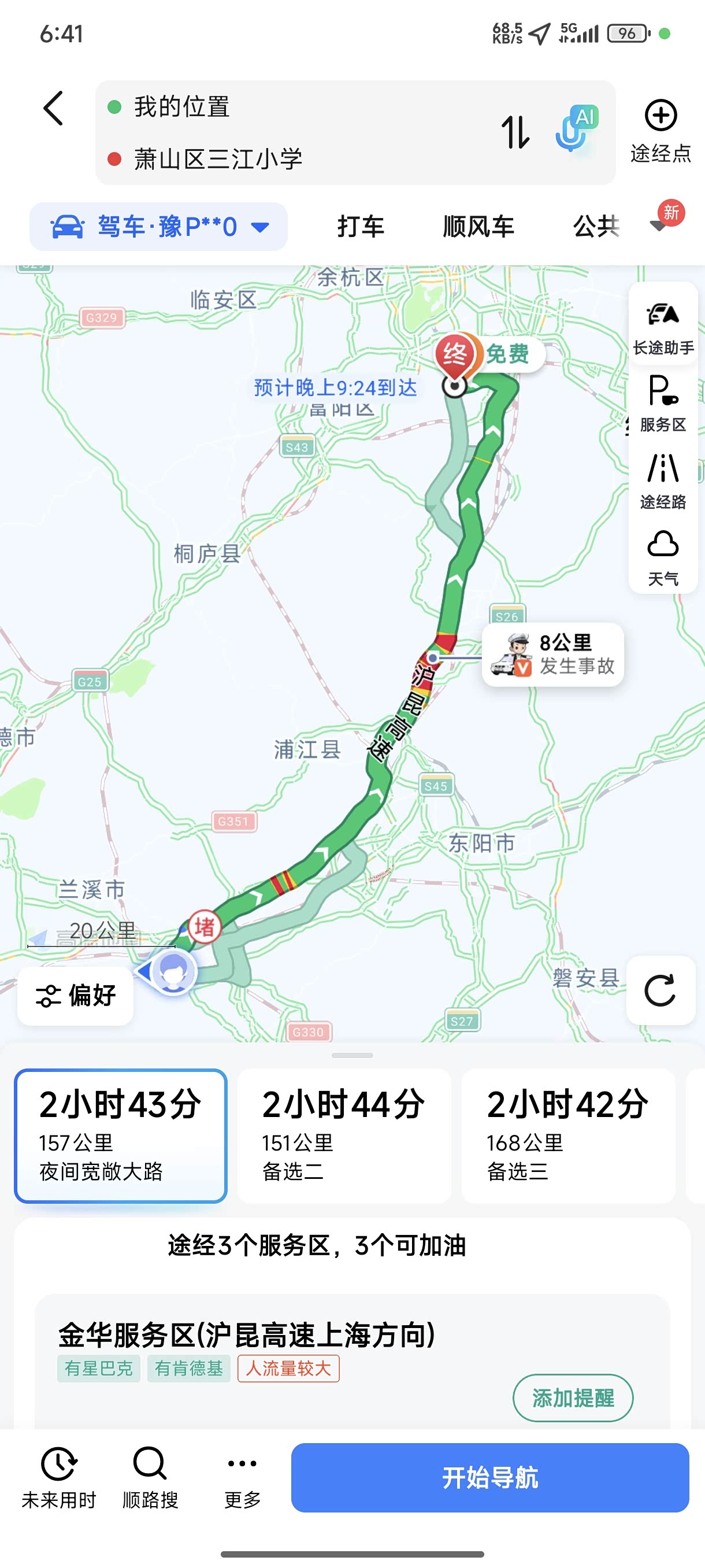Start navigation with 开始导航
The width and height of the screenshot is (705, 1568).
[x=489, y=1478]
